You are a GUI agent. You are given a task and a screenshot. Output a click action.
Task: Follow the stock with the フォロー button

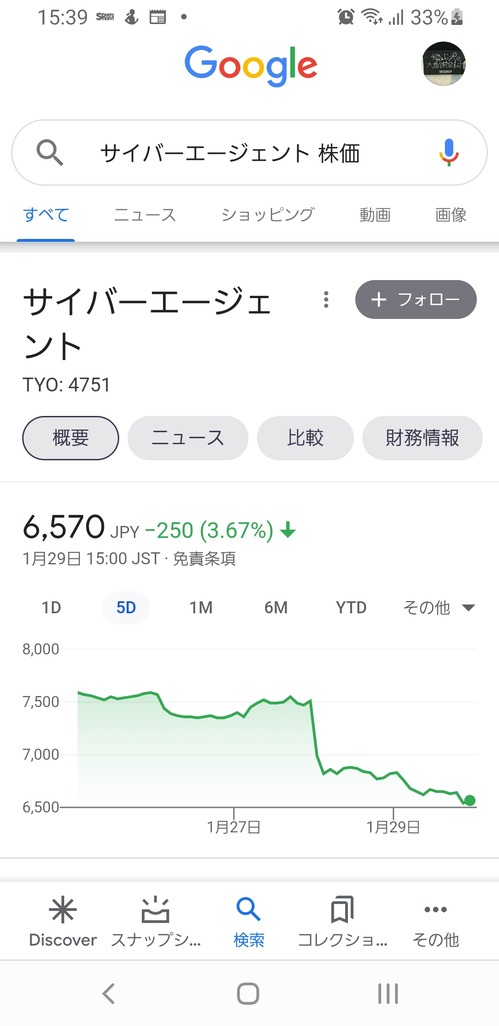(x=416, y=300)
